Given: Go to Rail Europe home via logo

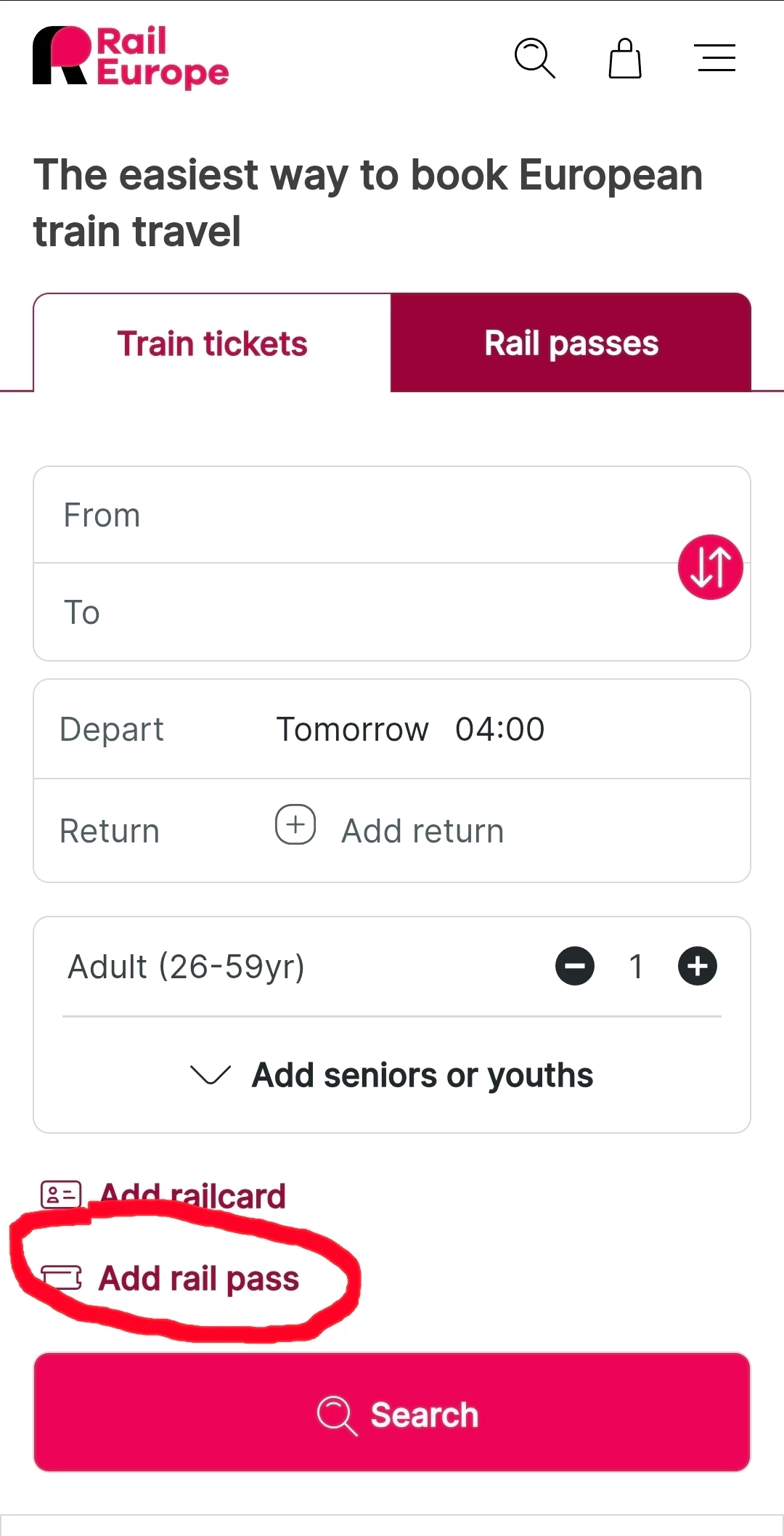Looking at the screenshot, I should 131,57.
